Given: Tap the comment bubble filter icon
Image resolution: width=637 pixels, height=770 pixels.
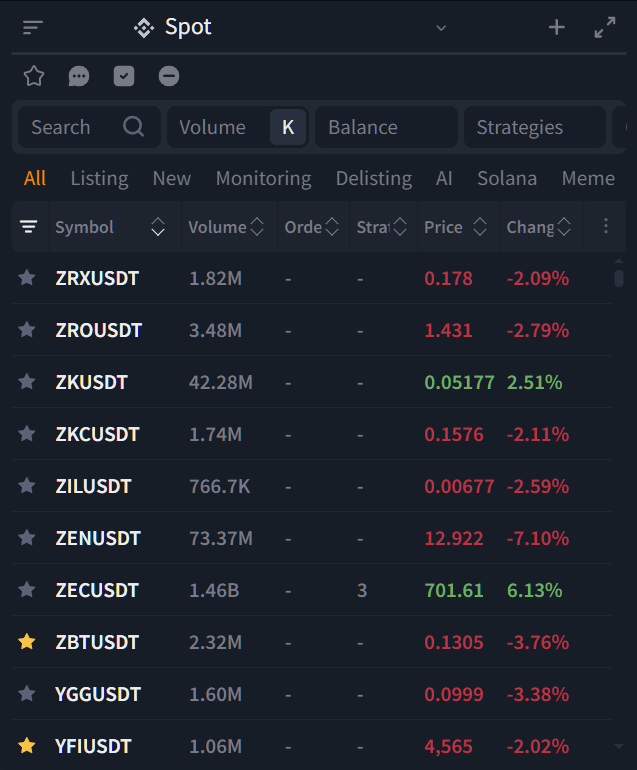Looking at the screenshot, I should point(79,76).
